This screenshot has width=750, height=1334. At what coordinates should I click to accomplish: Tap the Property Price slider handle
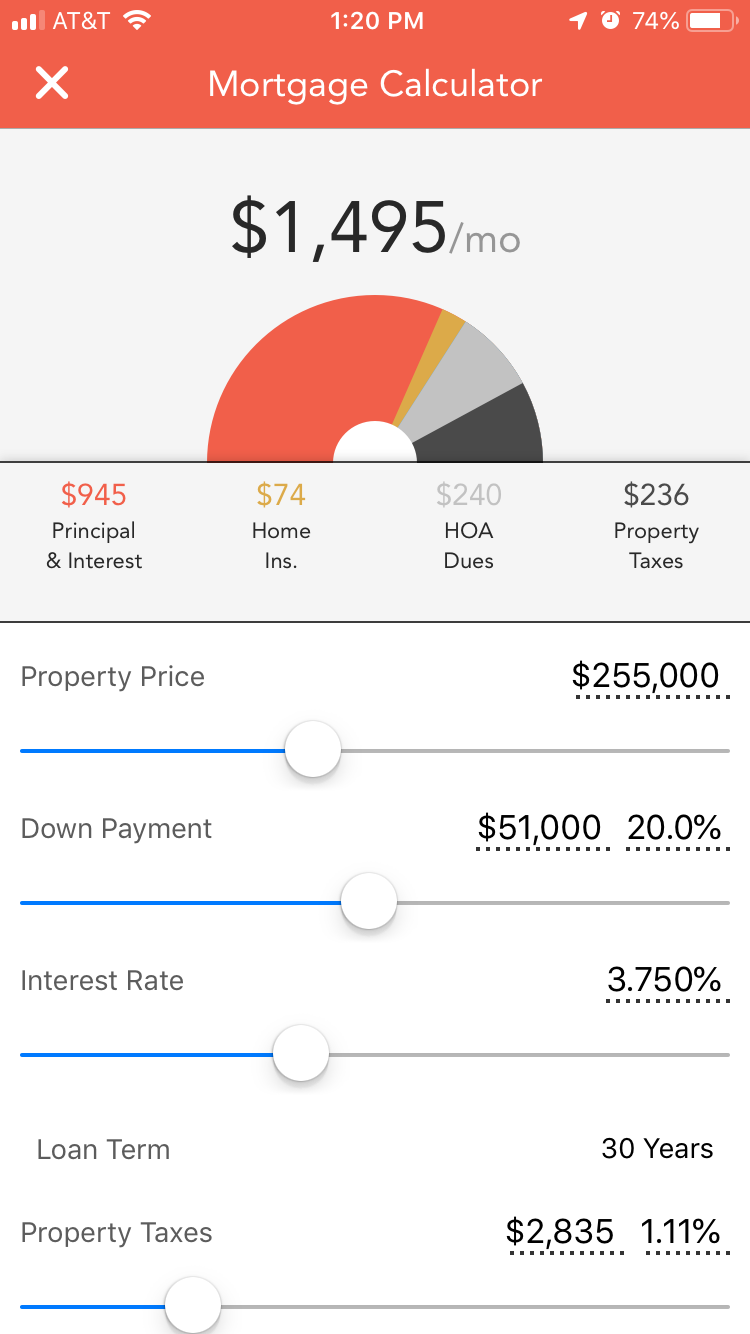313,750
